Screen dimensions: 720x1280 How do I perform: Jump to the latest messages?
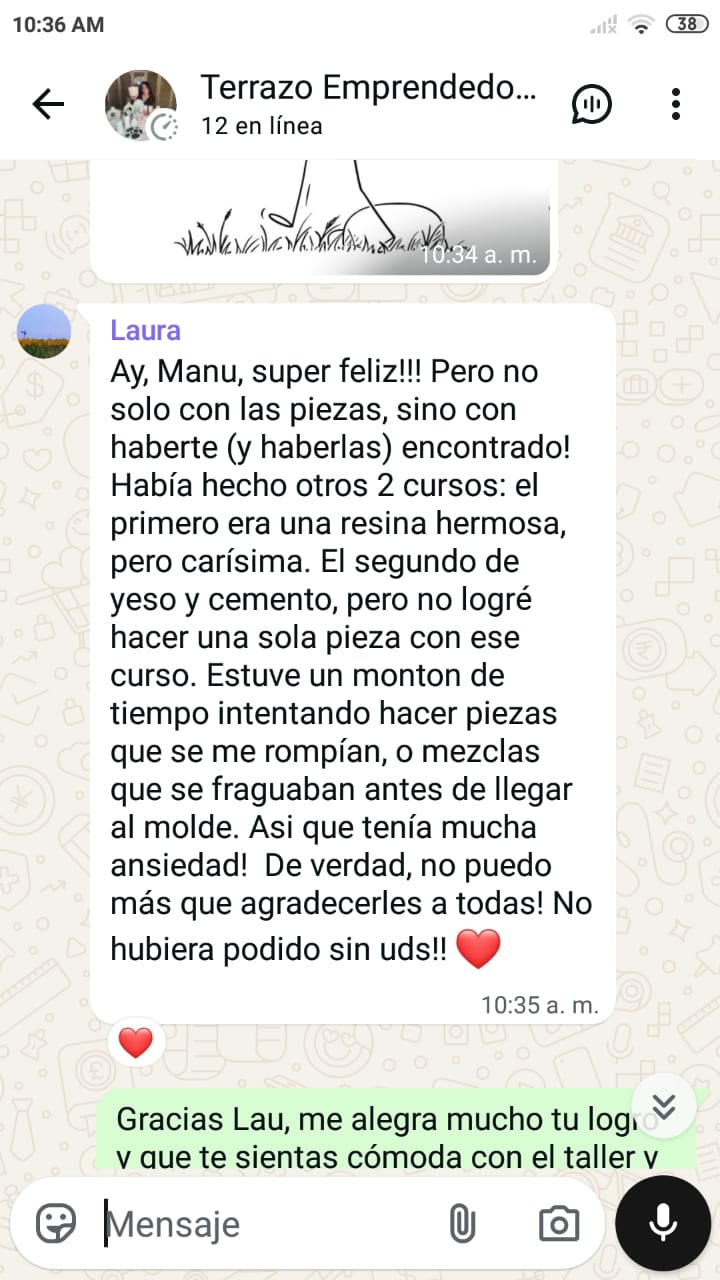[664, 1106]
